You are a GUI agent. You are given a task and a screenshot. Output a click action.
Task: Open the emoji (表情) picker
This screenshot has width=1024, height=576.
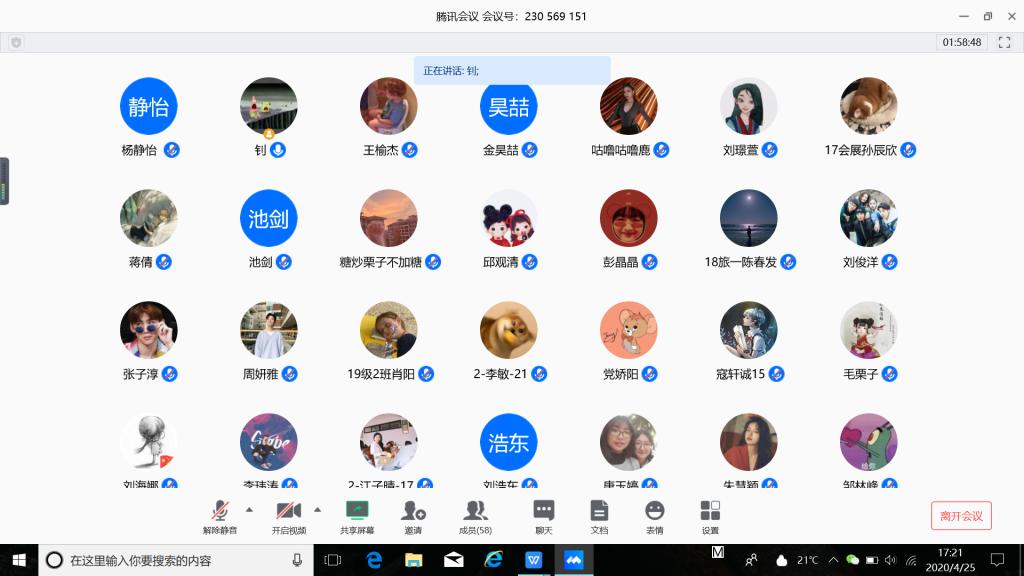click(654, 515)
